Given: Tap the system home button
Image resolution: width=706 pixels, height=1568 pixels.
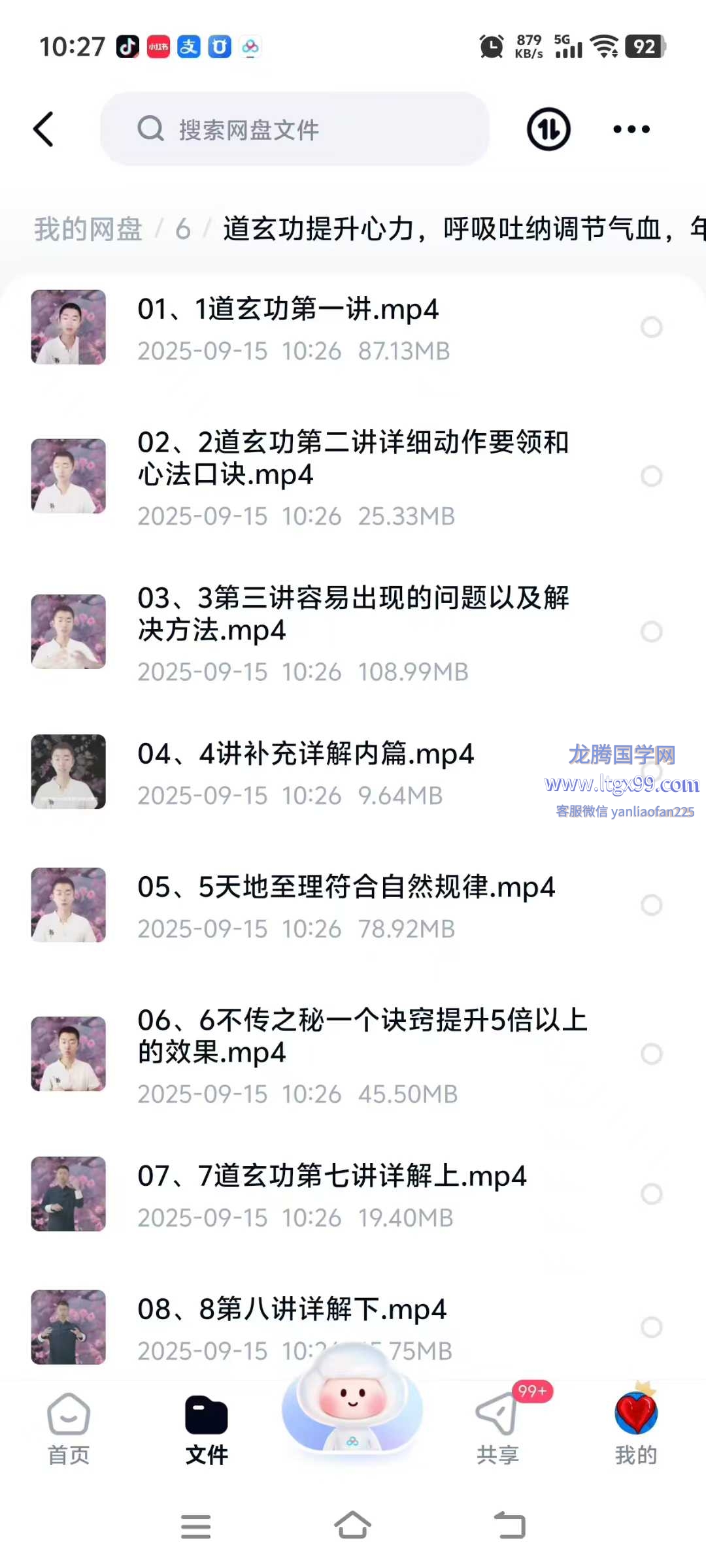Looking at the screenshot, I should (352, 1526).
